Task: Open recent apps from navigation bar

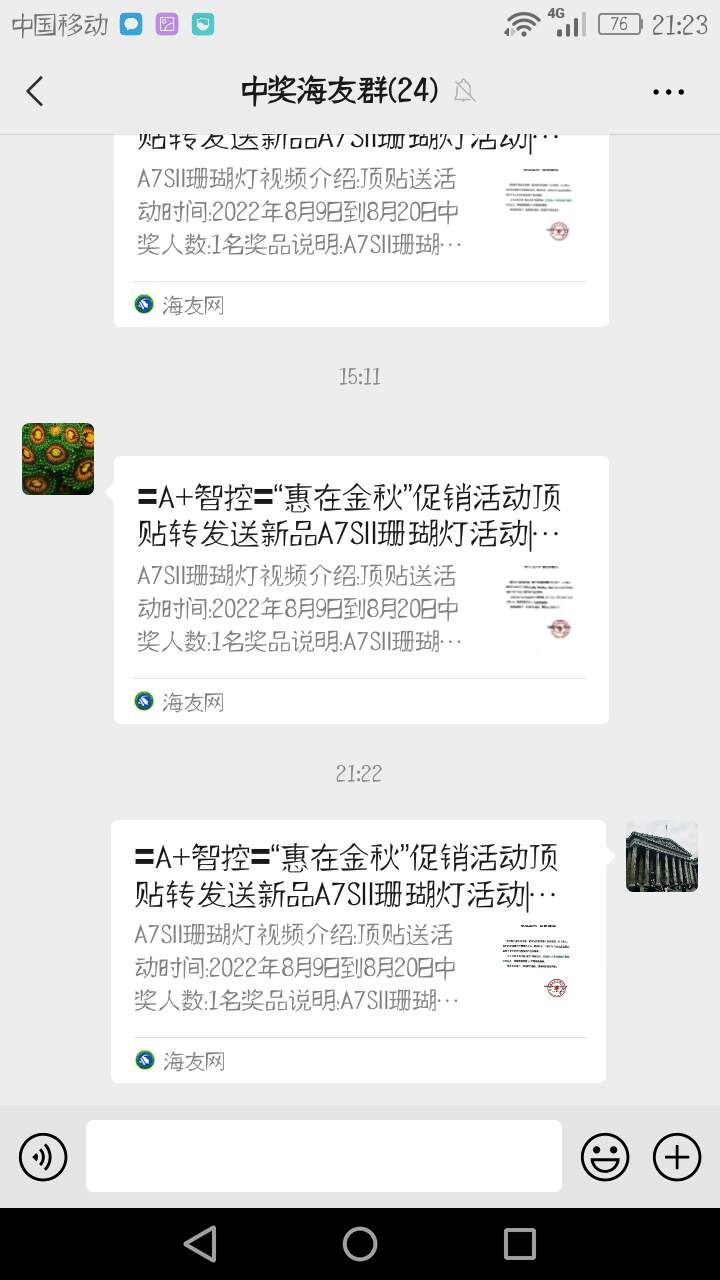Action: tap(520, 1244)
